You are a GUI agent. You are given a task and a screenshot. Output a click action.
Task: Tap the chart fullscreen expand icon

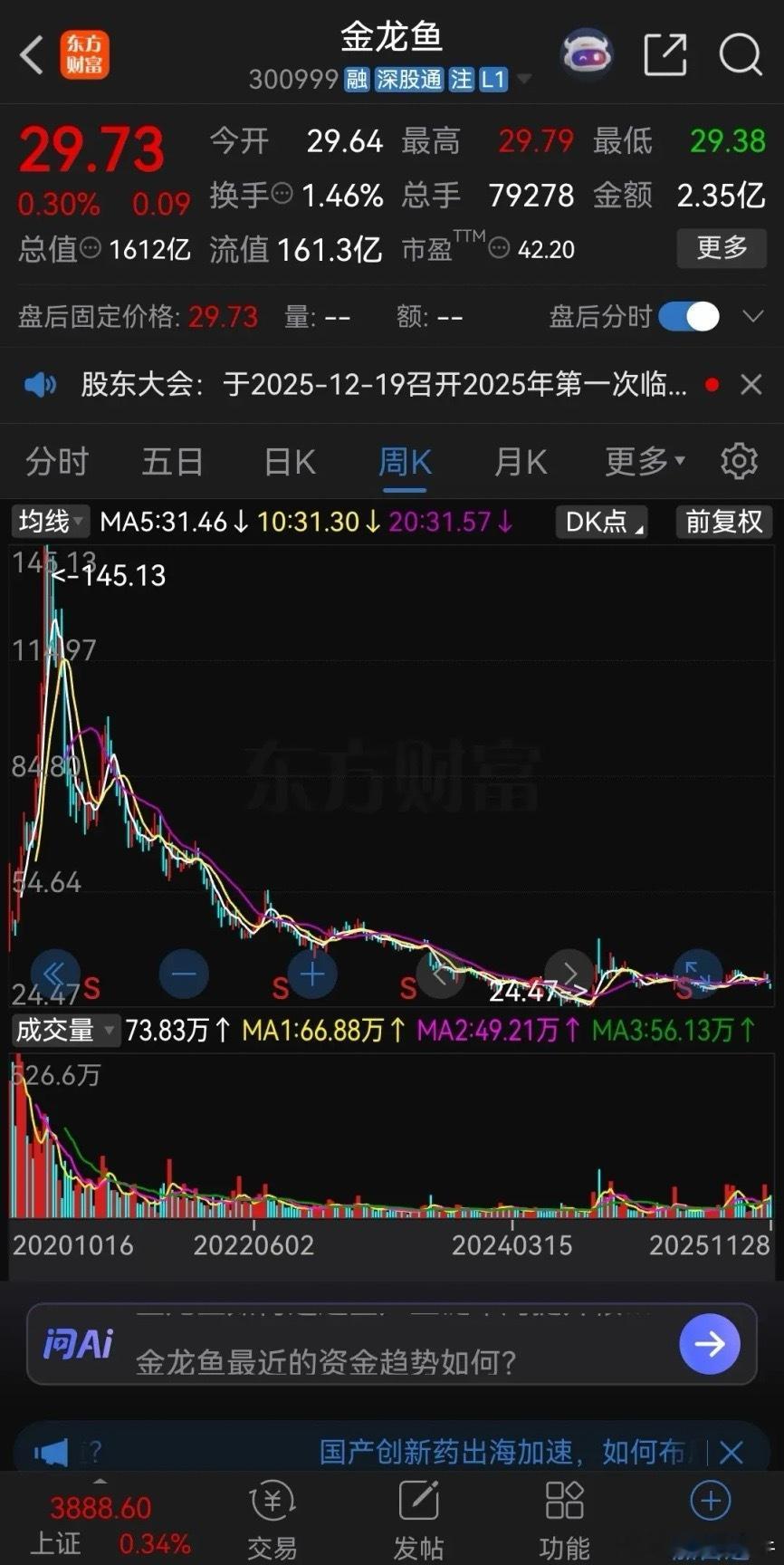(x=698, y=974)
